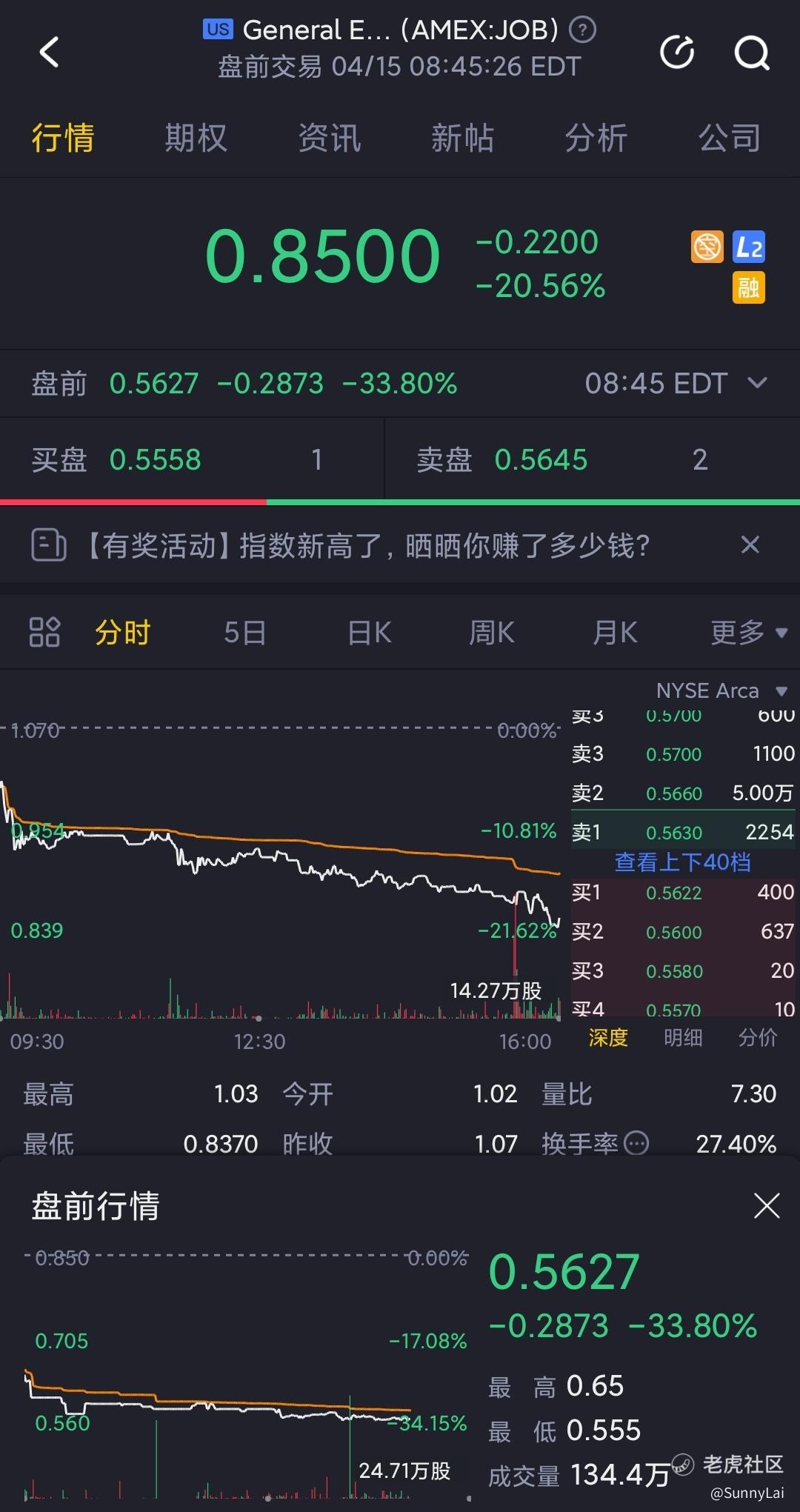Switch to the 公司 tab
800x1512 pixels.
[x=729, y=139]
